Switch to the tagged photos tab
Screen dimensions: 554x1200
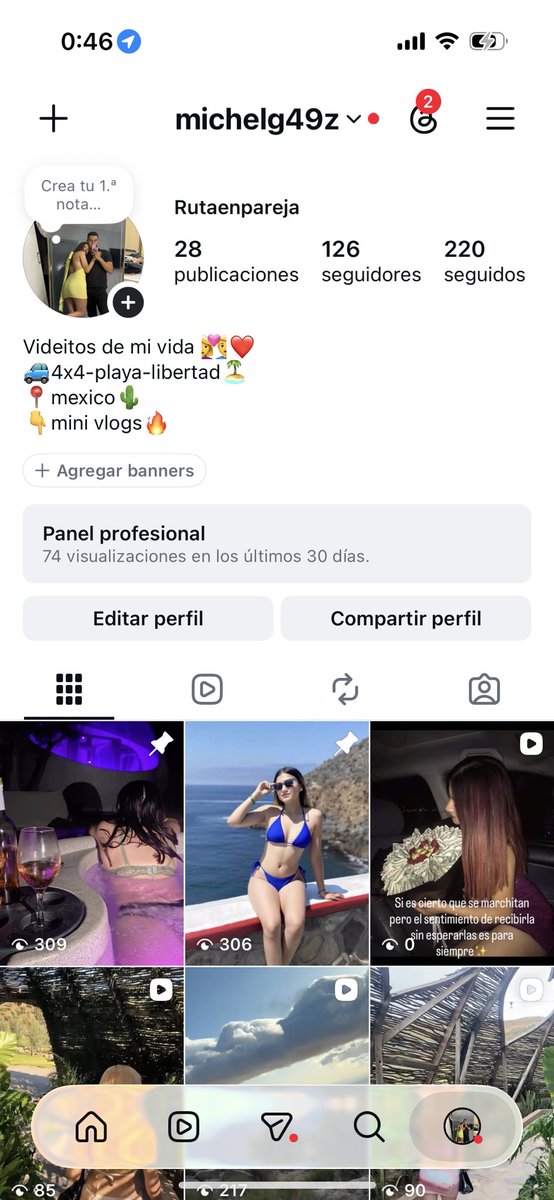[484, 689]
